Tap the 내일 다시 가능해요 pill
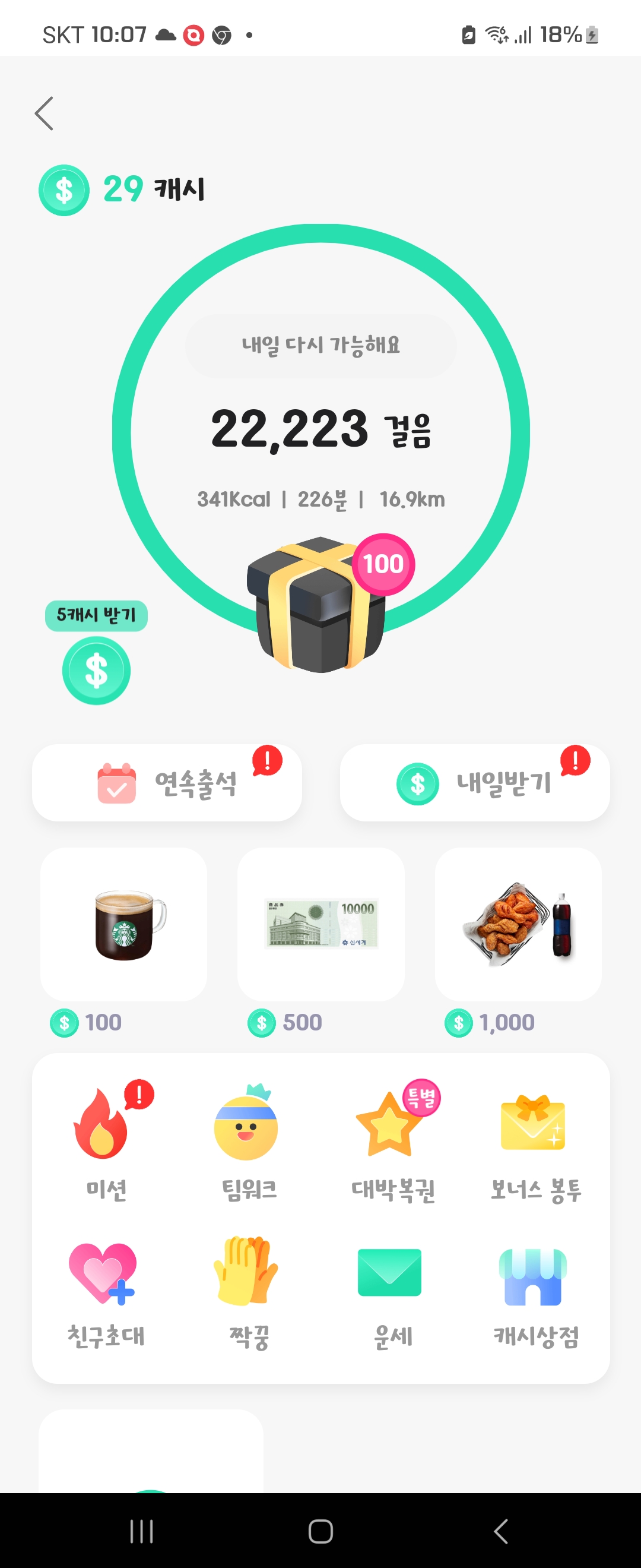The width and height of the screenshot is (641, 1568). click(x=320, y=346)
